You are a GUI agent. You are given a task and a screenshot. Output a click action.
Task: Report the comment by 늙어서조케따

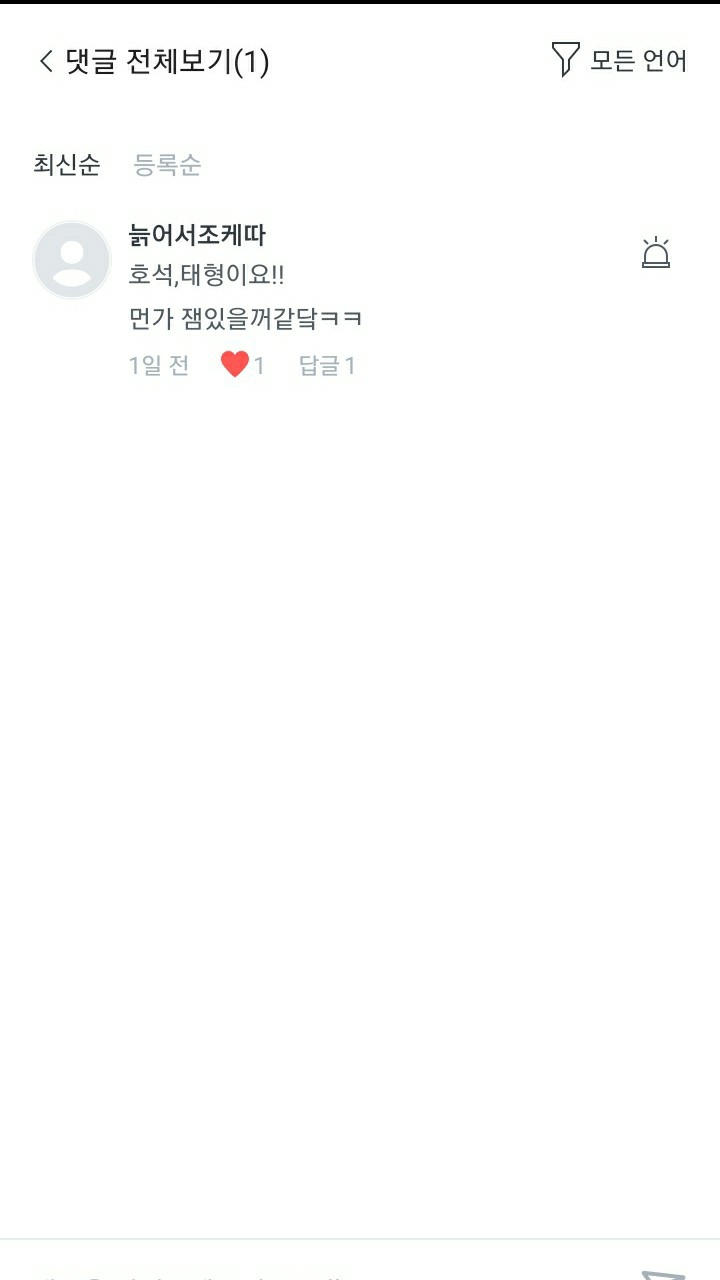[656, 254]
